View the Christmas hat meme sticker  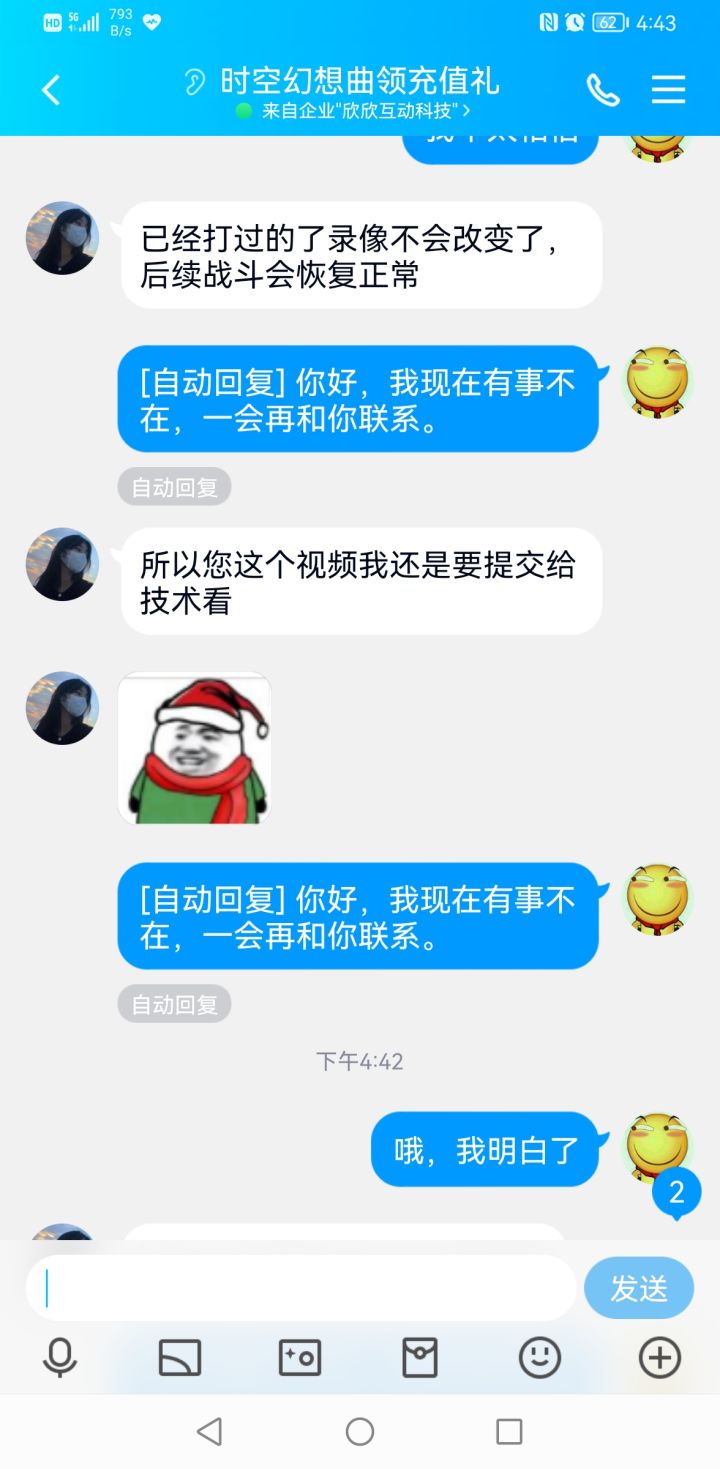click(x=194, y=748)
